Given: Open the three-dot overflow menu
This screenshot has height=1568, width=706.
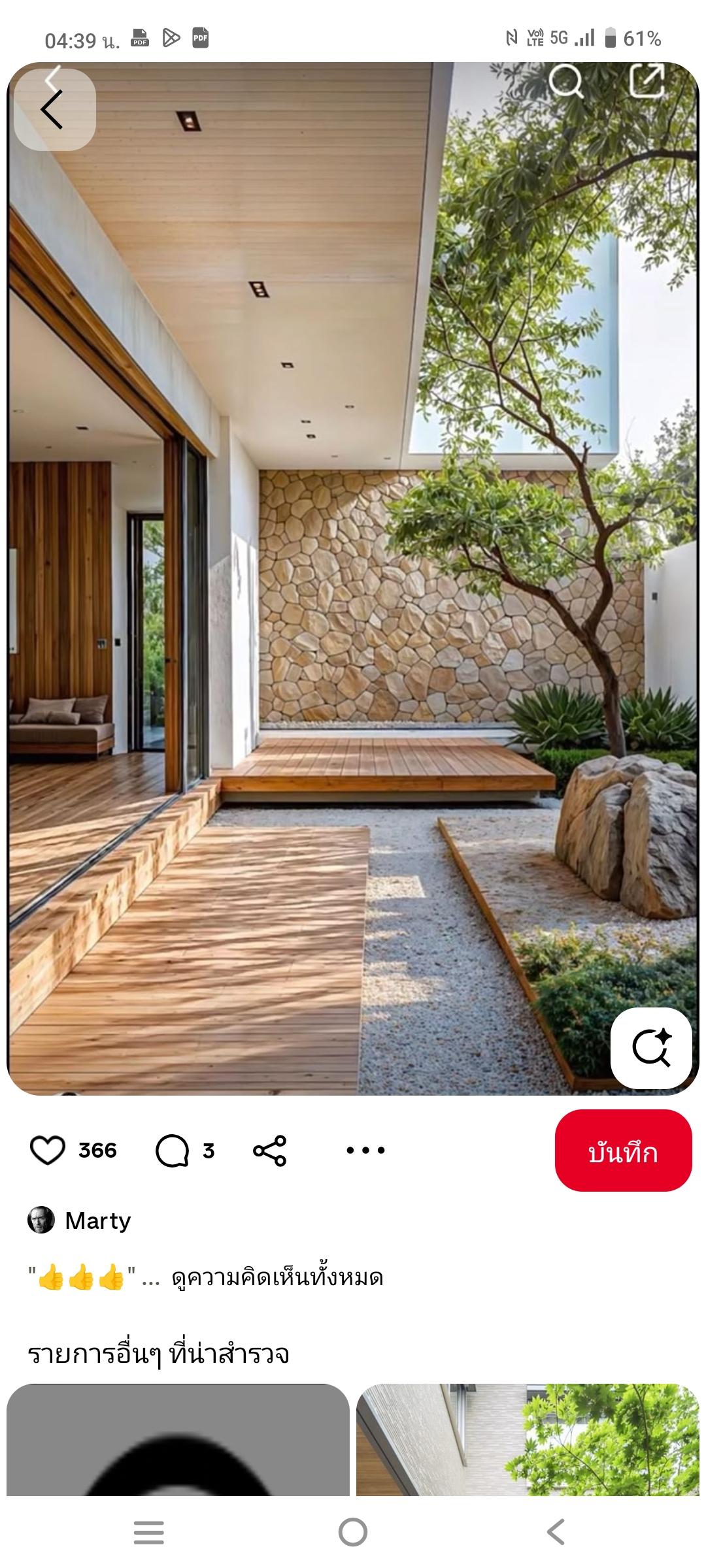Looking at the screenshot, I should [365, 1151].
